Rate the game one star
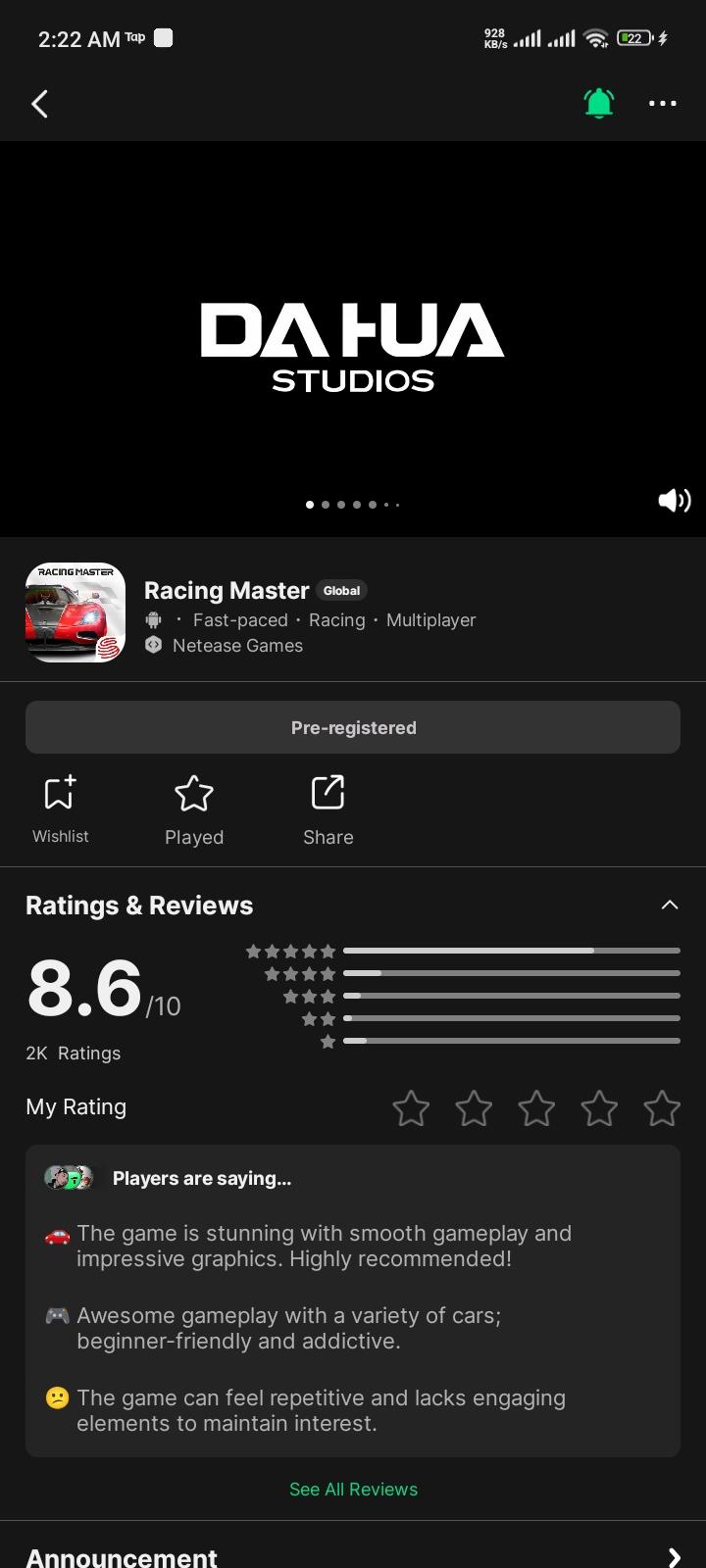The image size is (706, 1568). (x=411, y=1108)
